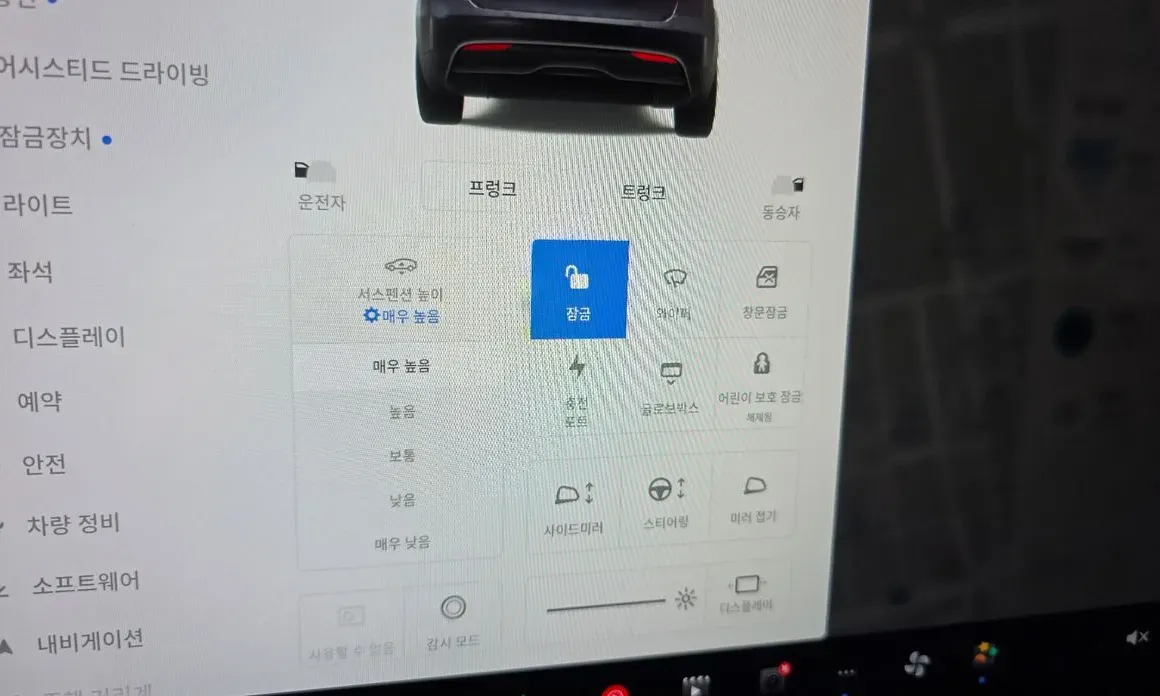Open 디스플레이 settings
This screenshot has width=1160, height=696.
tap(68, 337)
